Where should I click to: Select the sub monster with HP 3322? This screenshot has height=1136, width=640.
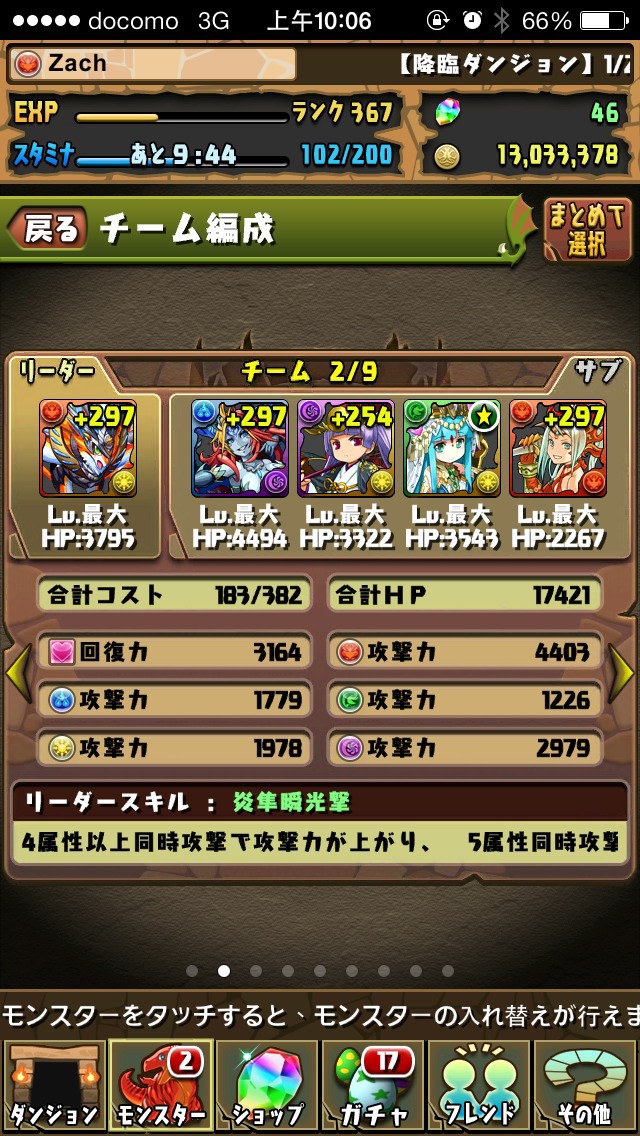click(x=346, y=448)
